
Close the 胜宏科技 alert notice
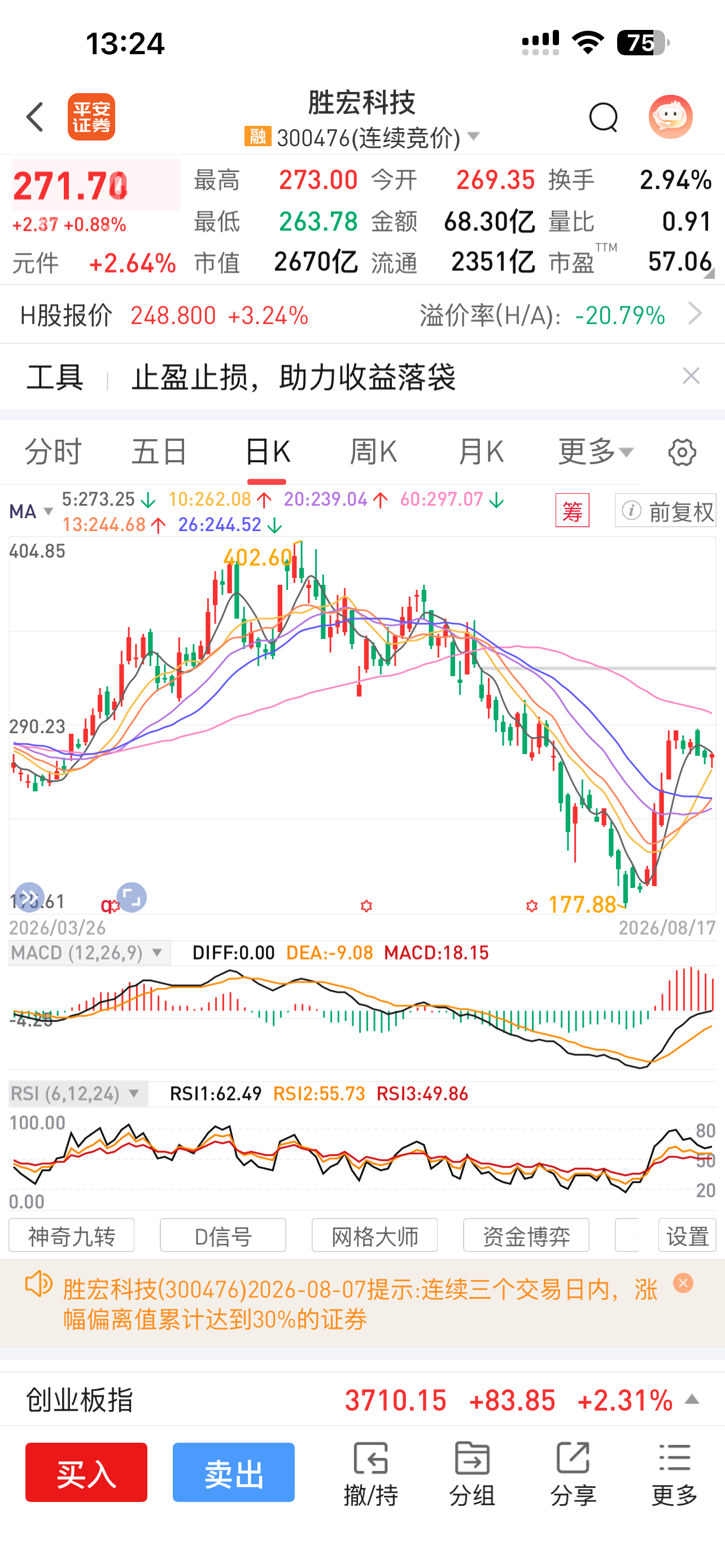point(683,1283)
